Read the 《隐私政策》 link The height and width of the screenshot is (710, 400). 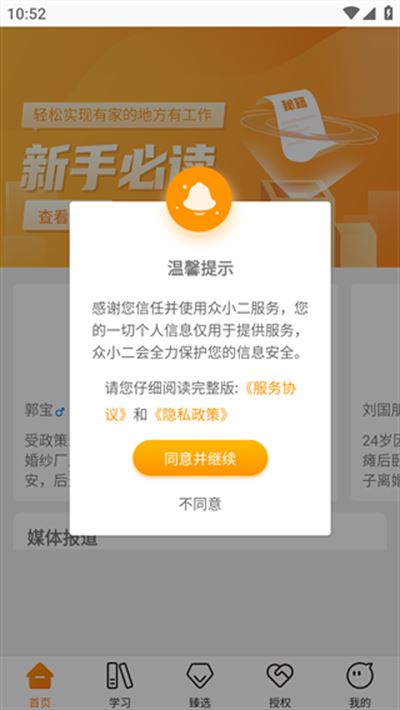click(190, 414)
